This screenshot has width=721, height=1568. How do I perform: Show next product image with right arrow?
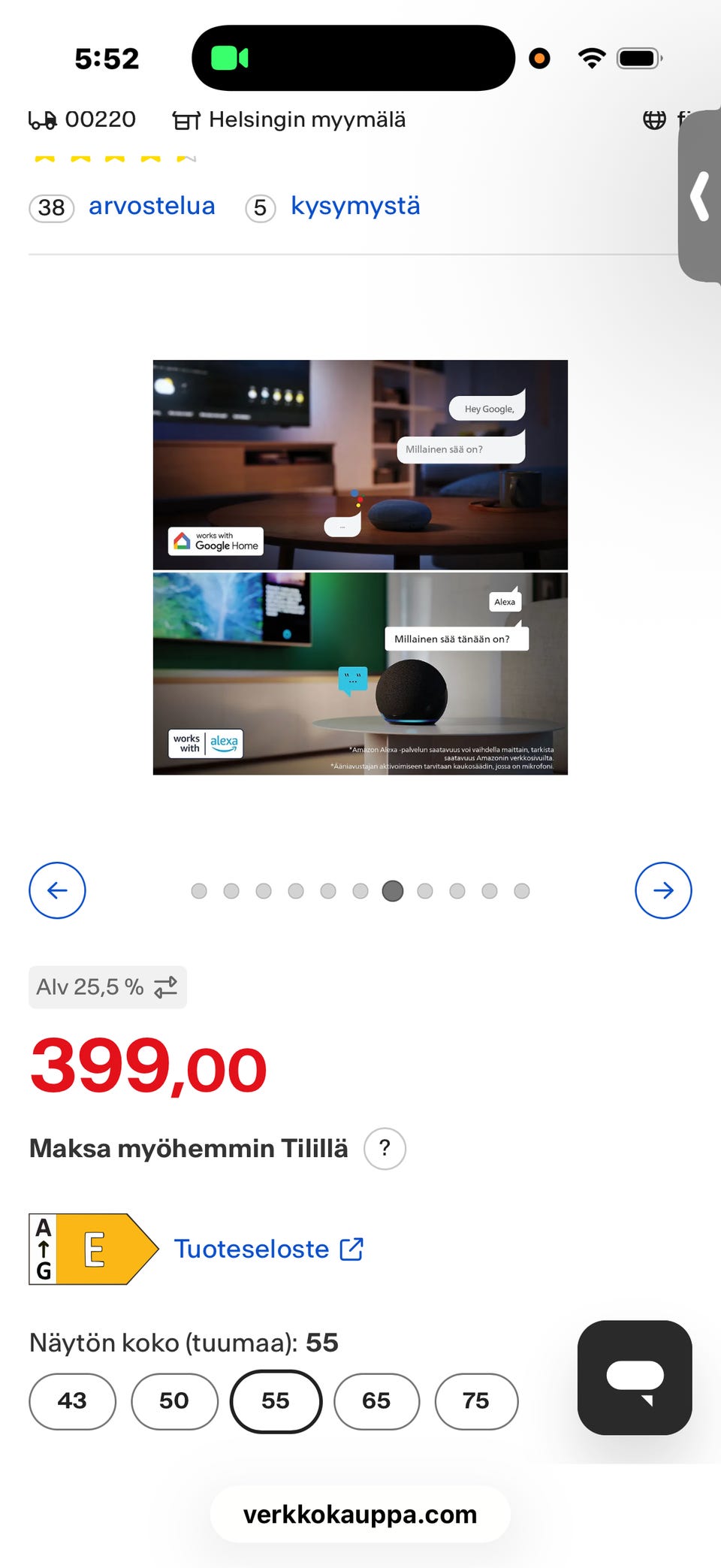(663, 890)
